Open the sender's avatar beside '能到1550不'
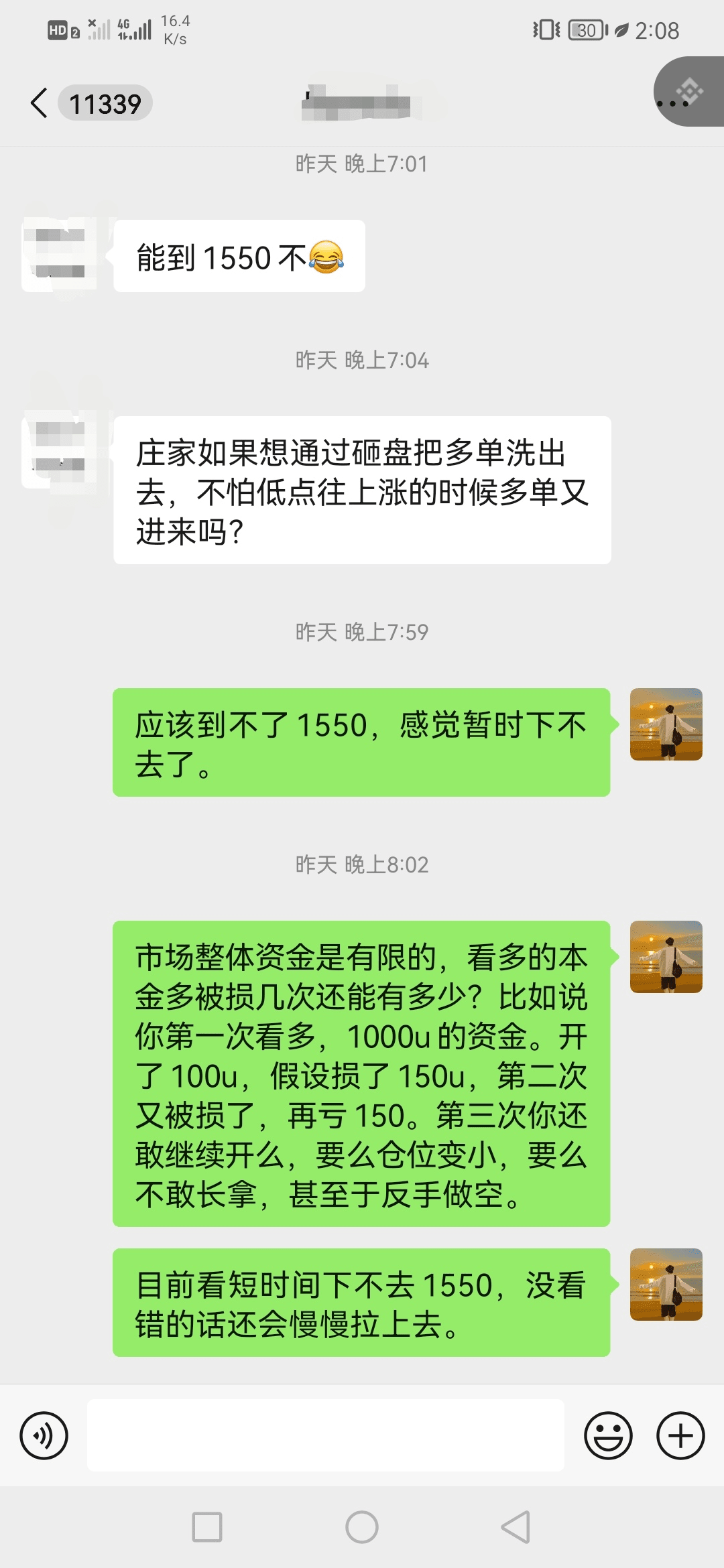Screen dimensions: 724x1568 (x=59, y=255)
